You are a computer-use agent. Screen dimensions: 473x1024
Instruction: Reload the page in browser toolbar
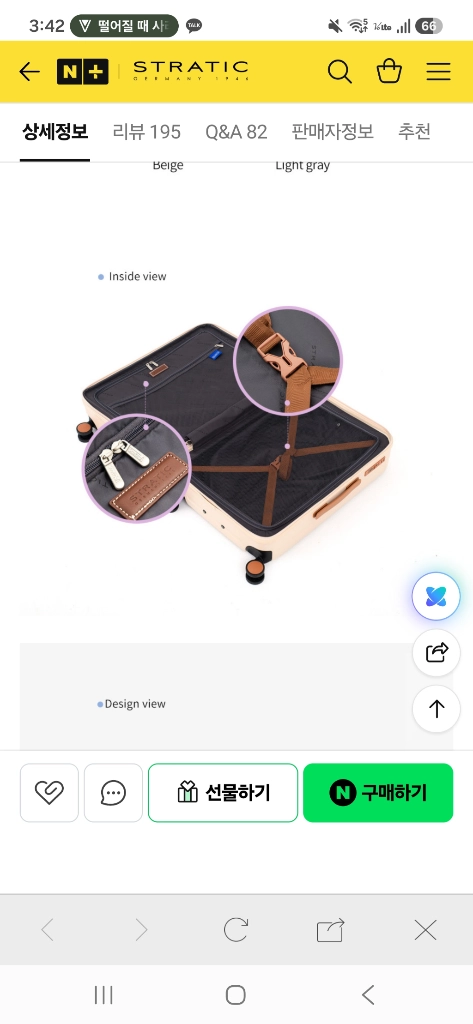tap(236, 929)
